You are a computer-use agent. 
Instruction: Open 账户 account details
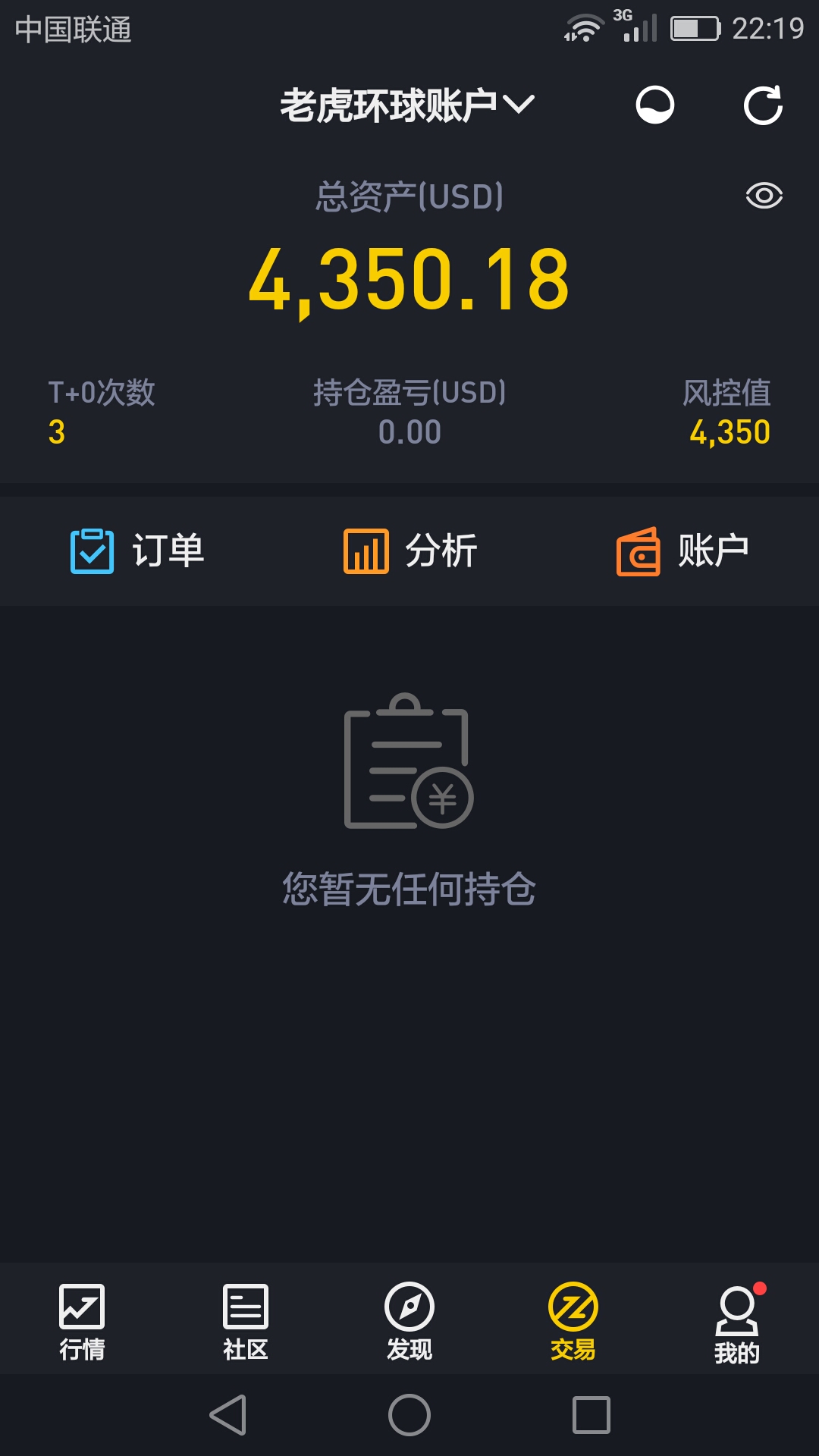(683, 551)
